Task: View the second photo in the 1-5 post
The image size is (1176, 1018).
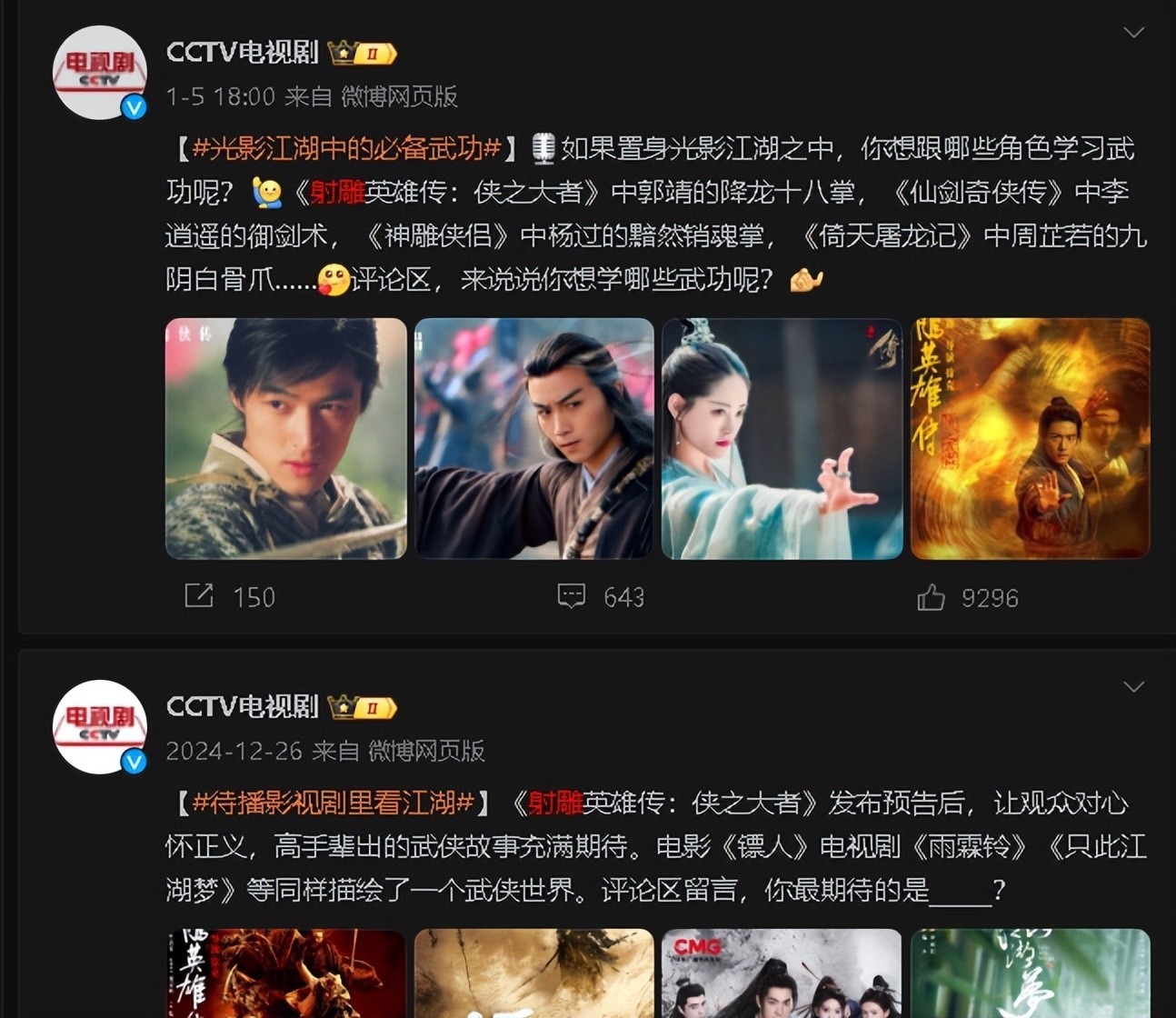Action: (533, 438)
